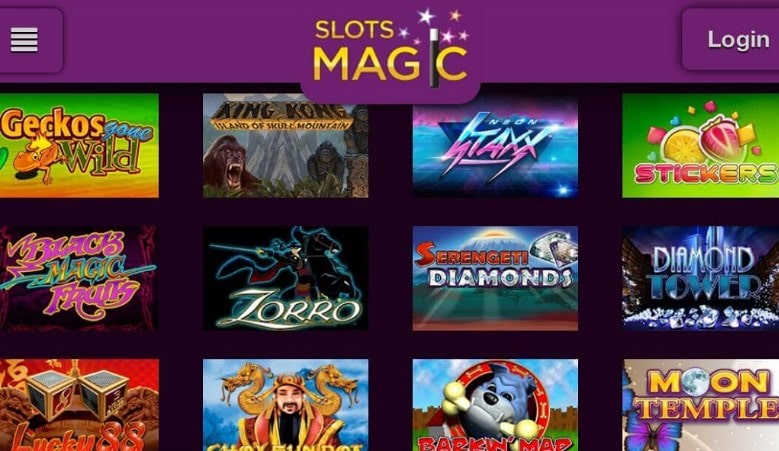Open Geckos Gone Wild game
Image resolution: width=779 pixels, height=451 pixels.
[x=78, y=145]
